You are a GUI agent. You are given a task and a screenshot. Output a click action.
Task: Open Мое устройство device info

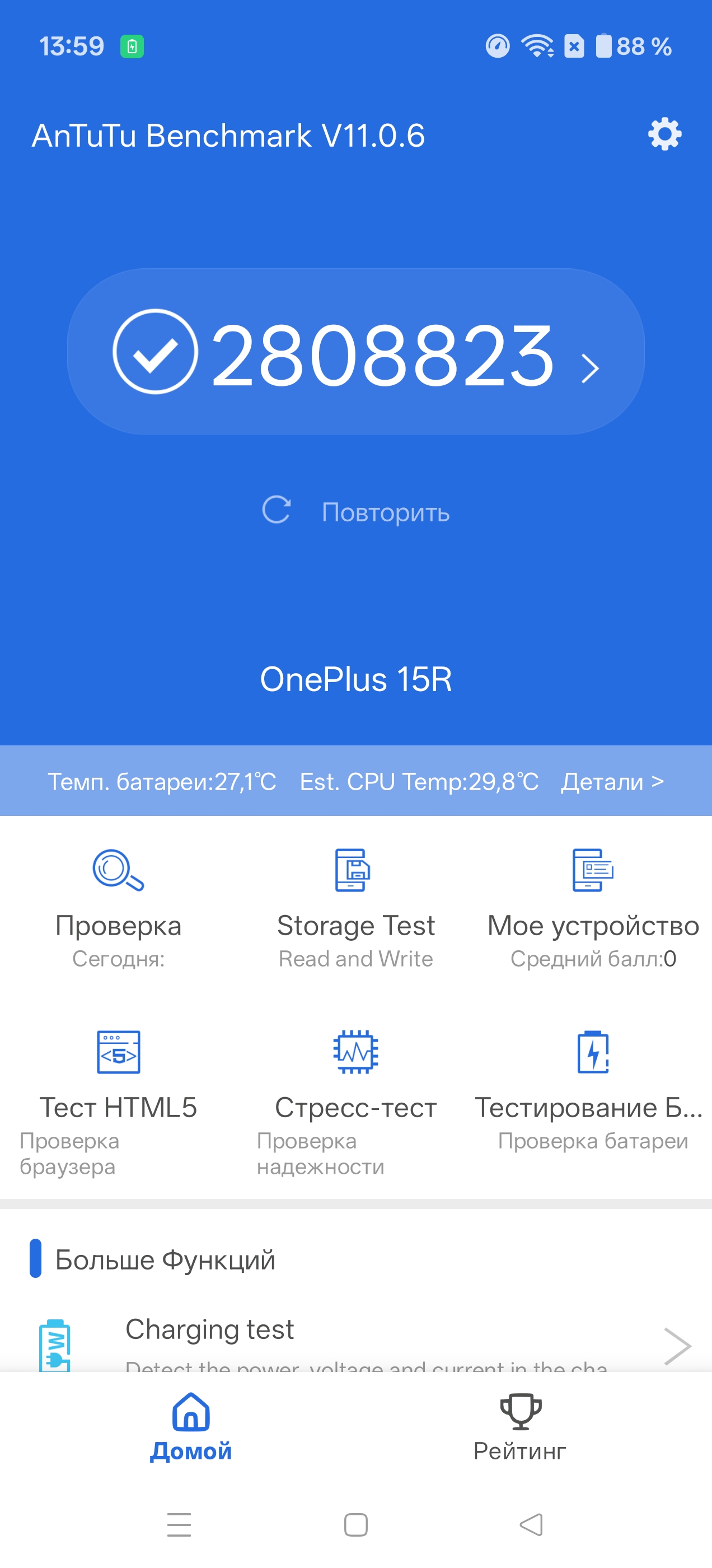(x=593, y=907)
